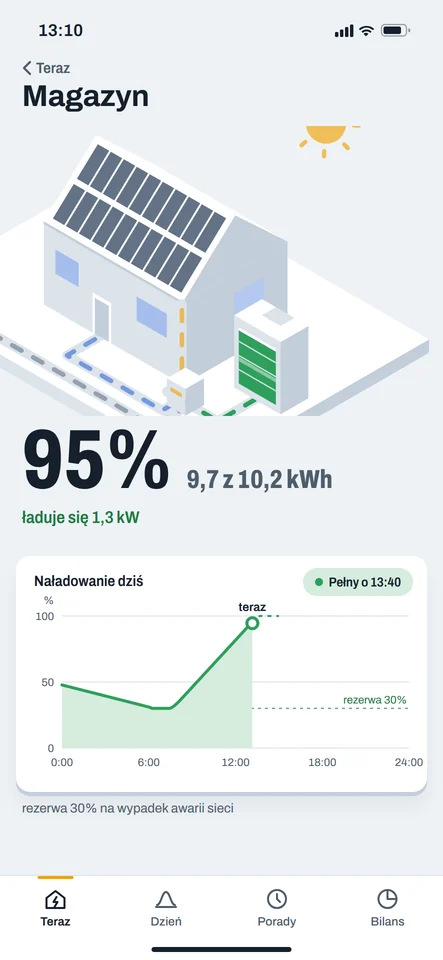Select the Teraz tab
Image resolution: width=443 pixels, height=960 pixels.
coord(56,908)
